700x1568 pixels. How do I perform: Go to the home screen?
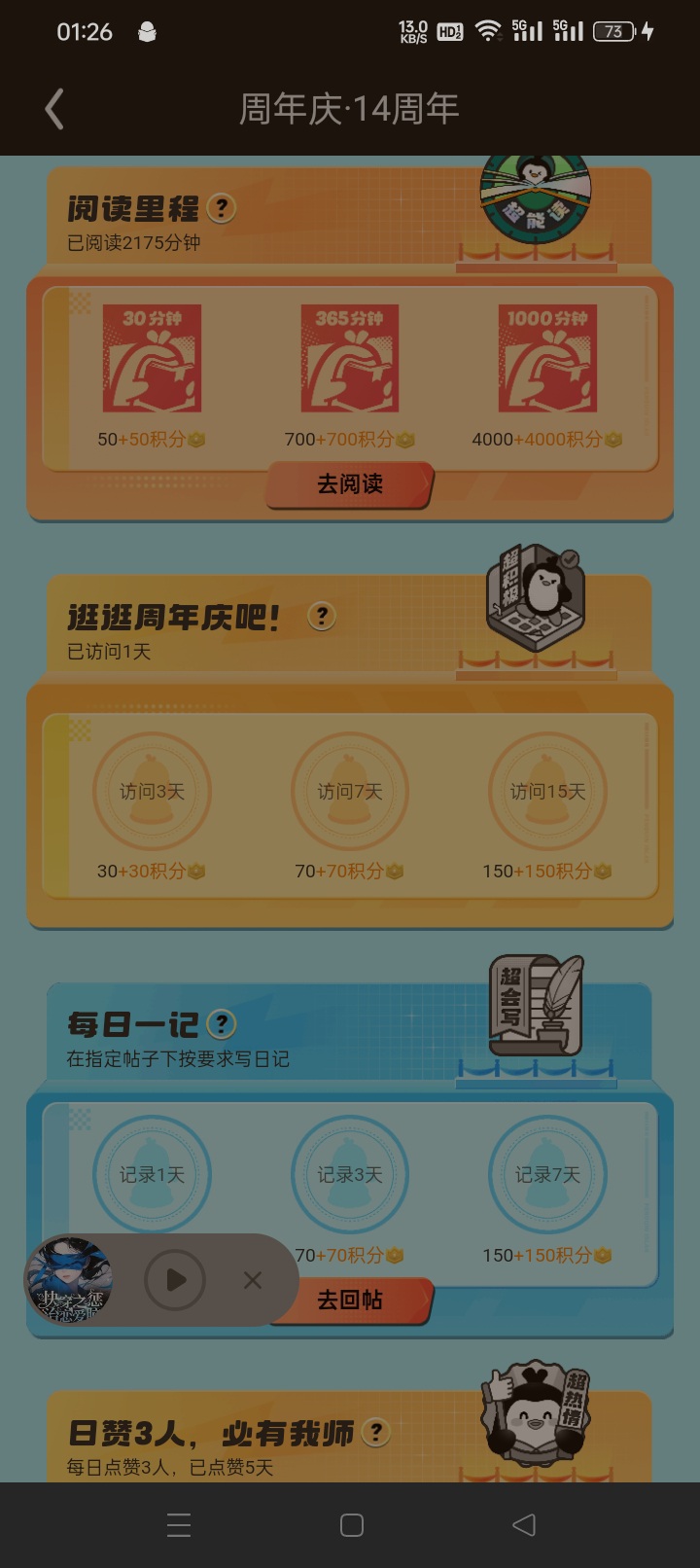tap(352, 1525)
